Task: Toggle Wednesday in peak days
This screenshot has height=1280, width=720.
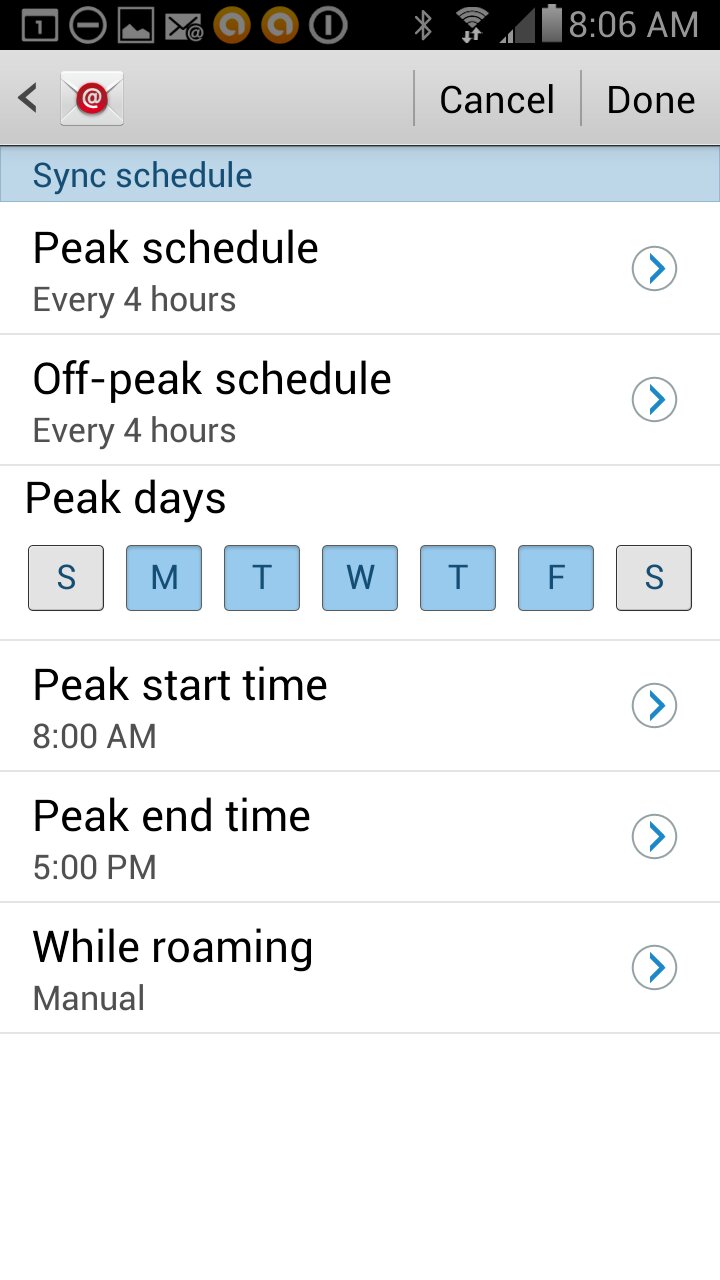Action: (360, 577)
